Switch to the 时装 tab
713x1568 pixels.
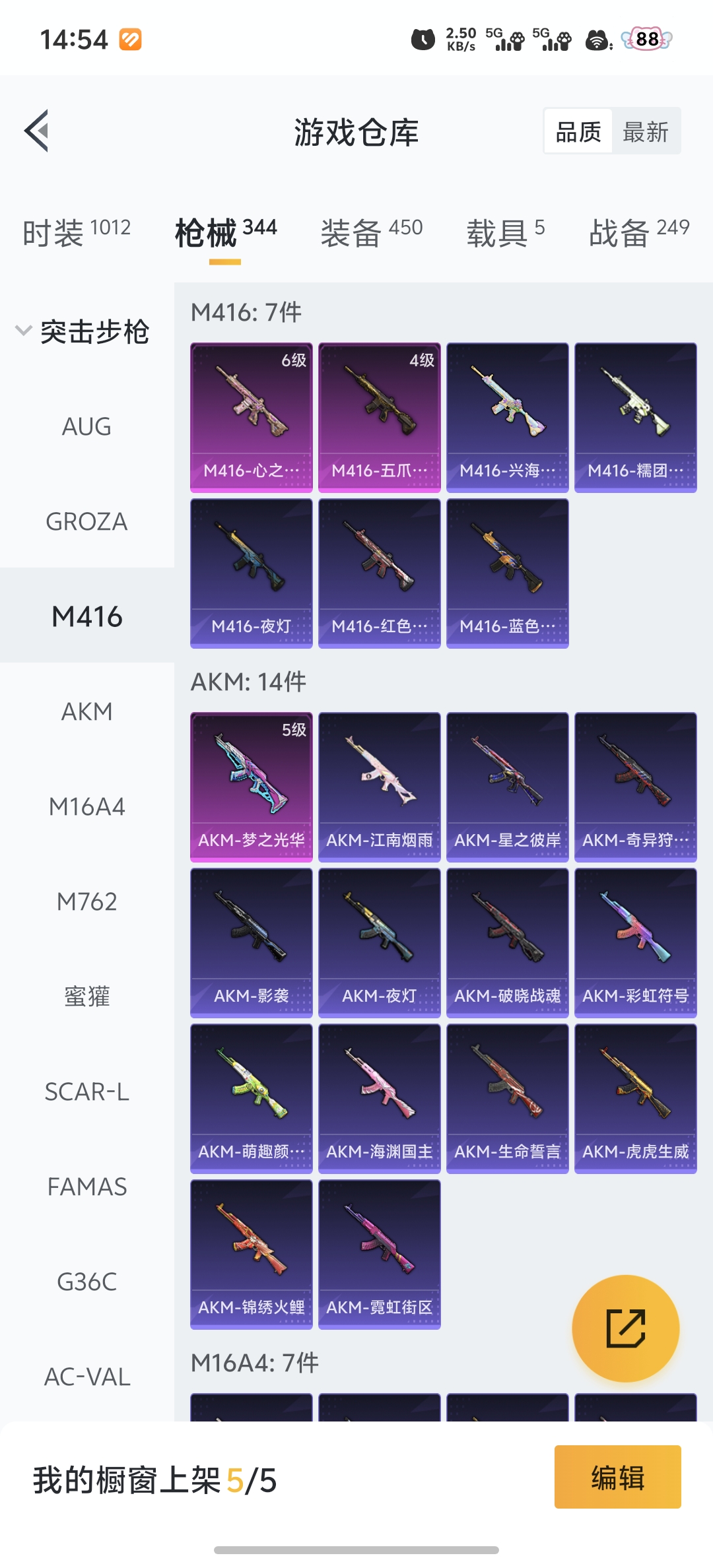76,232
